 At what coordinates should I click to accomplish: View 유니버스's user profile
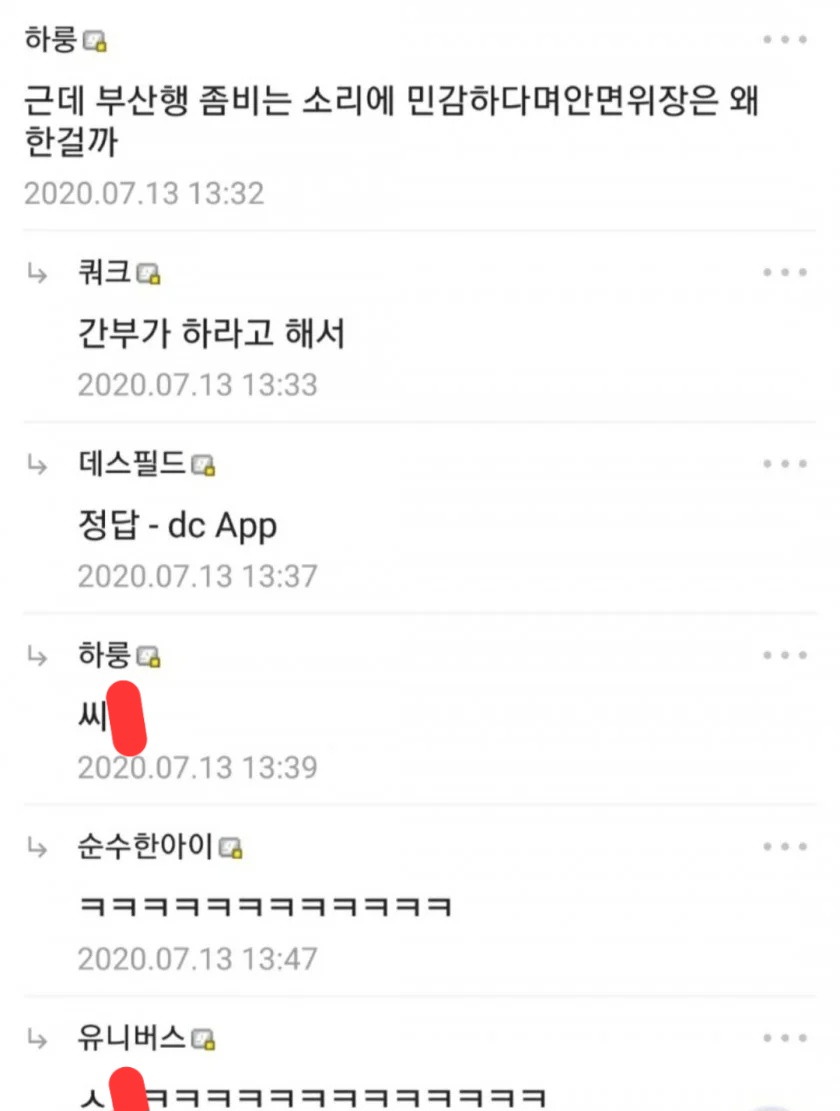(132, 1038)
